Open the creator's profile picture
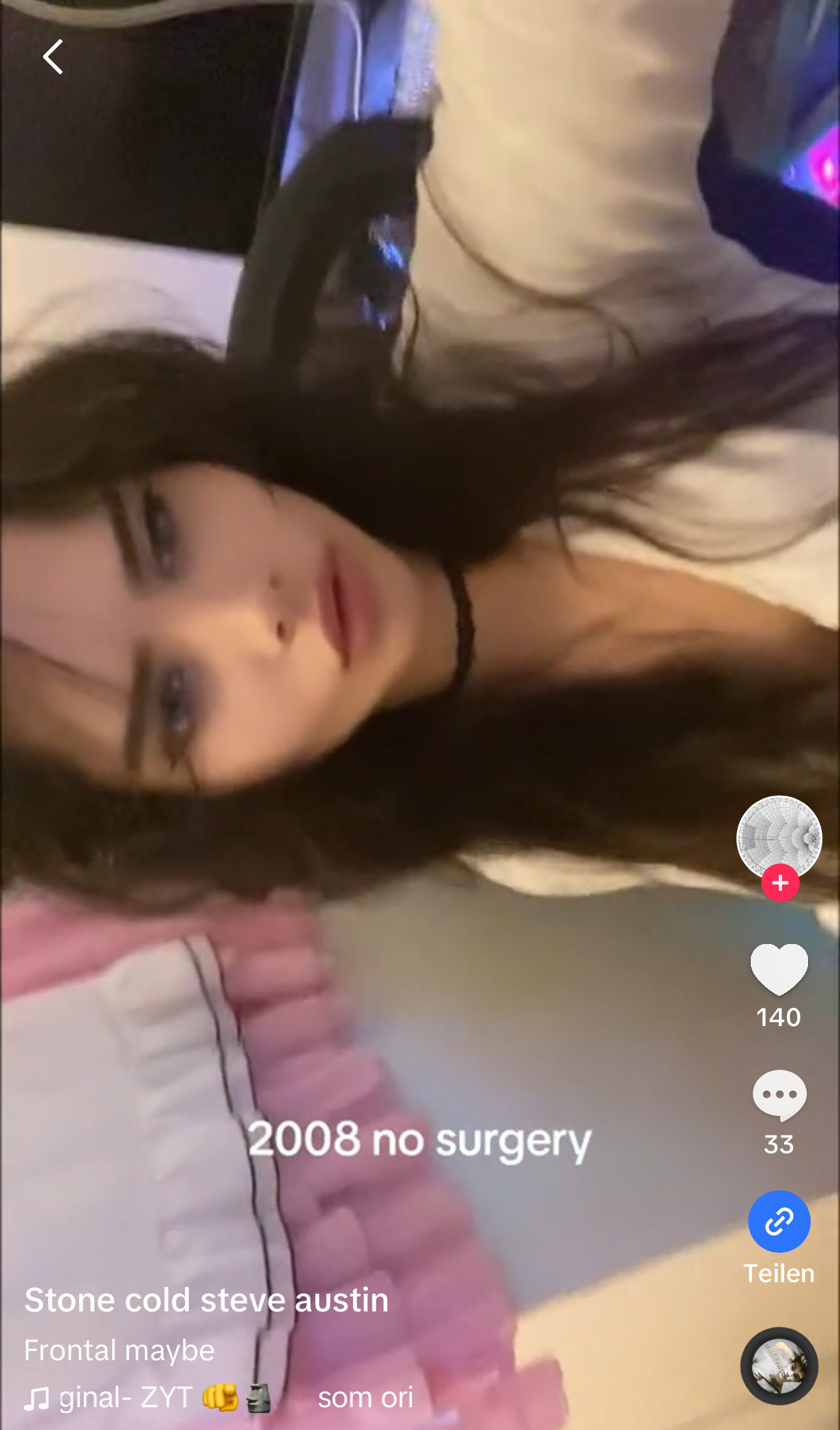 coord(779,837)
